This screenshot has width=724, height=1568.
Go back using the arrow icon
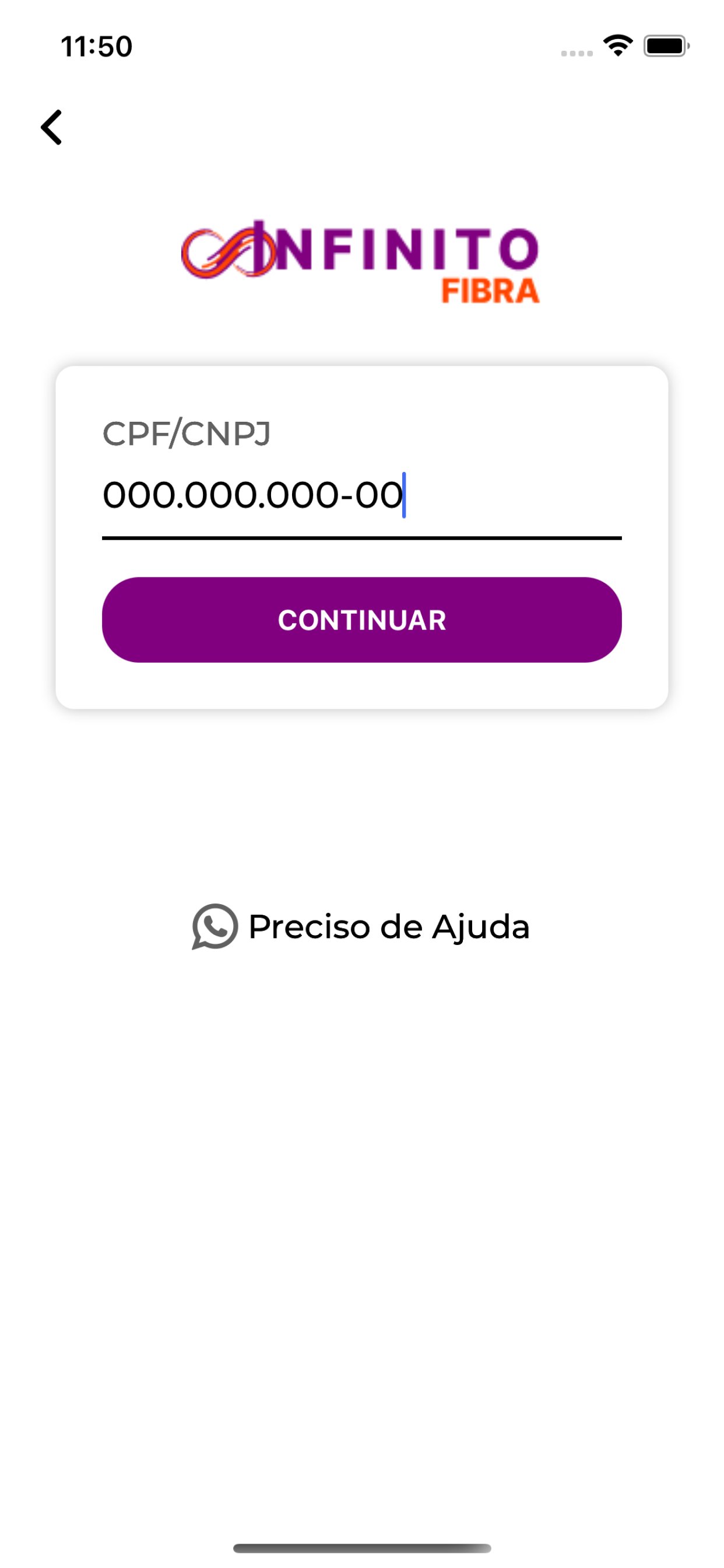pos(52,127)
